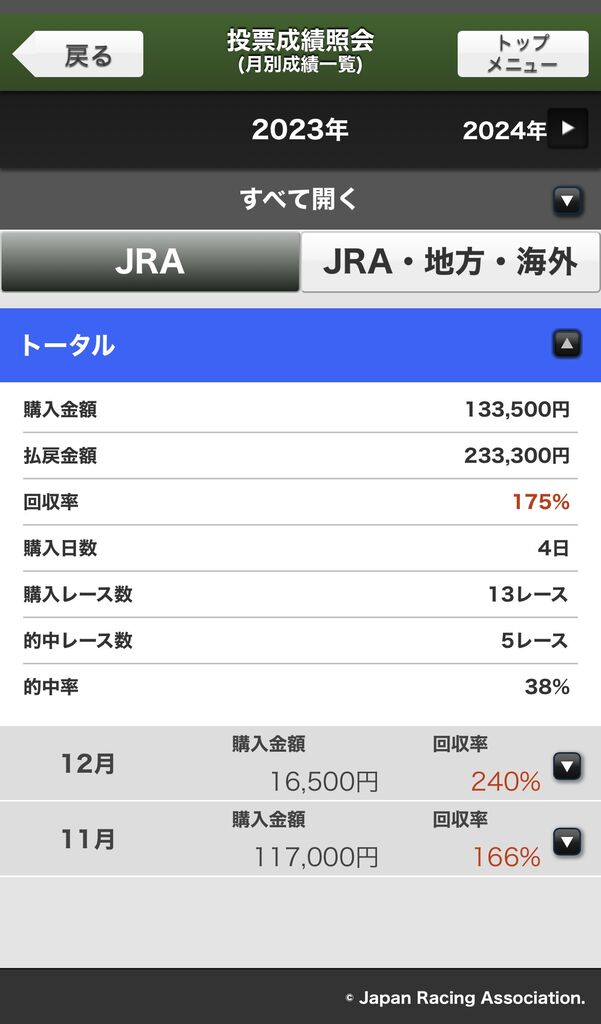This screenshot has width=601, height=1024.
Task: Select the JRA tab
Action: (x=150, y=262)
